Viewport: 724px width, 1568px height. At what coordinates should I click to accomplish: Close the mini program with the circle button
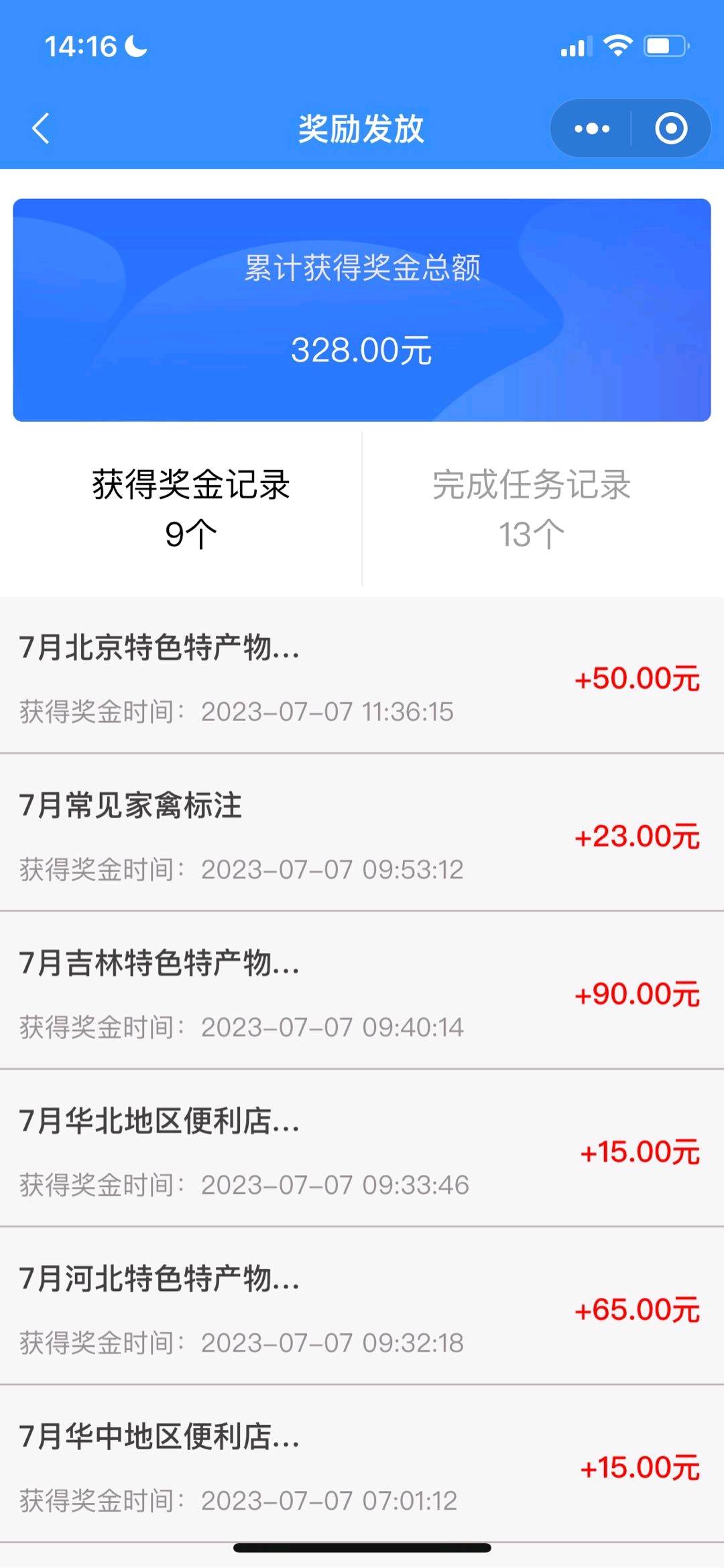pyautogui.click(x=671, y=128)
